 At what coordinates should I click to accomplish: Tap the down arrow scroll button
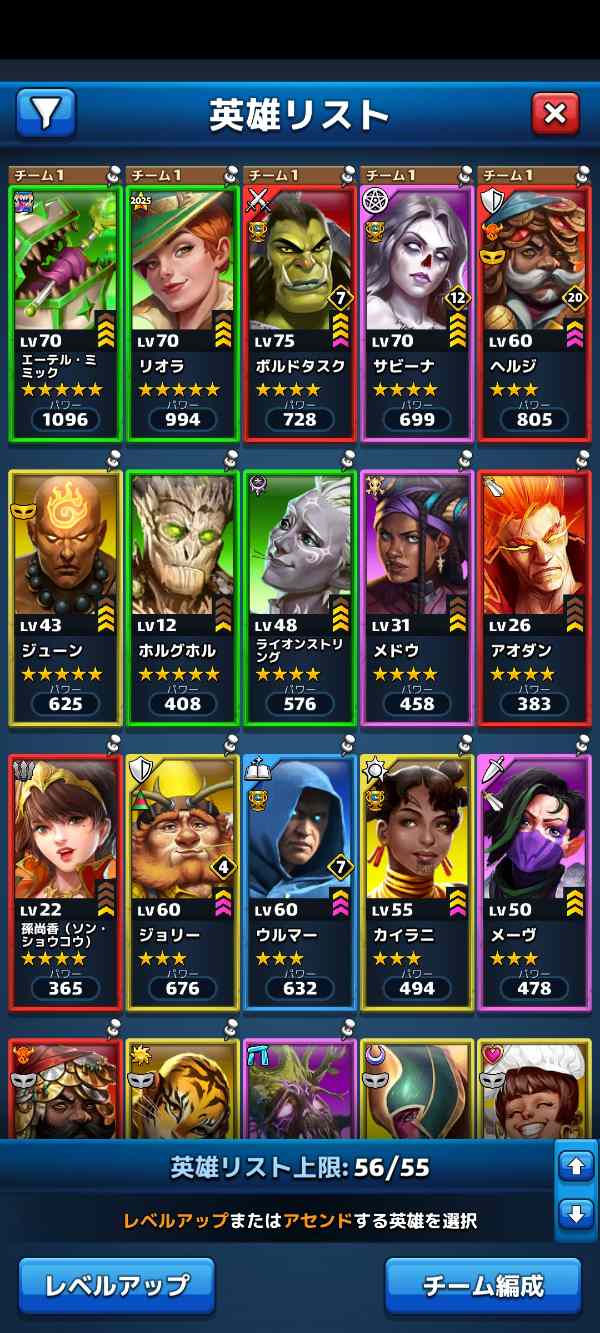click(x=575, y=1215)
